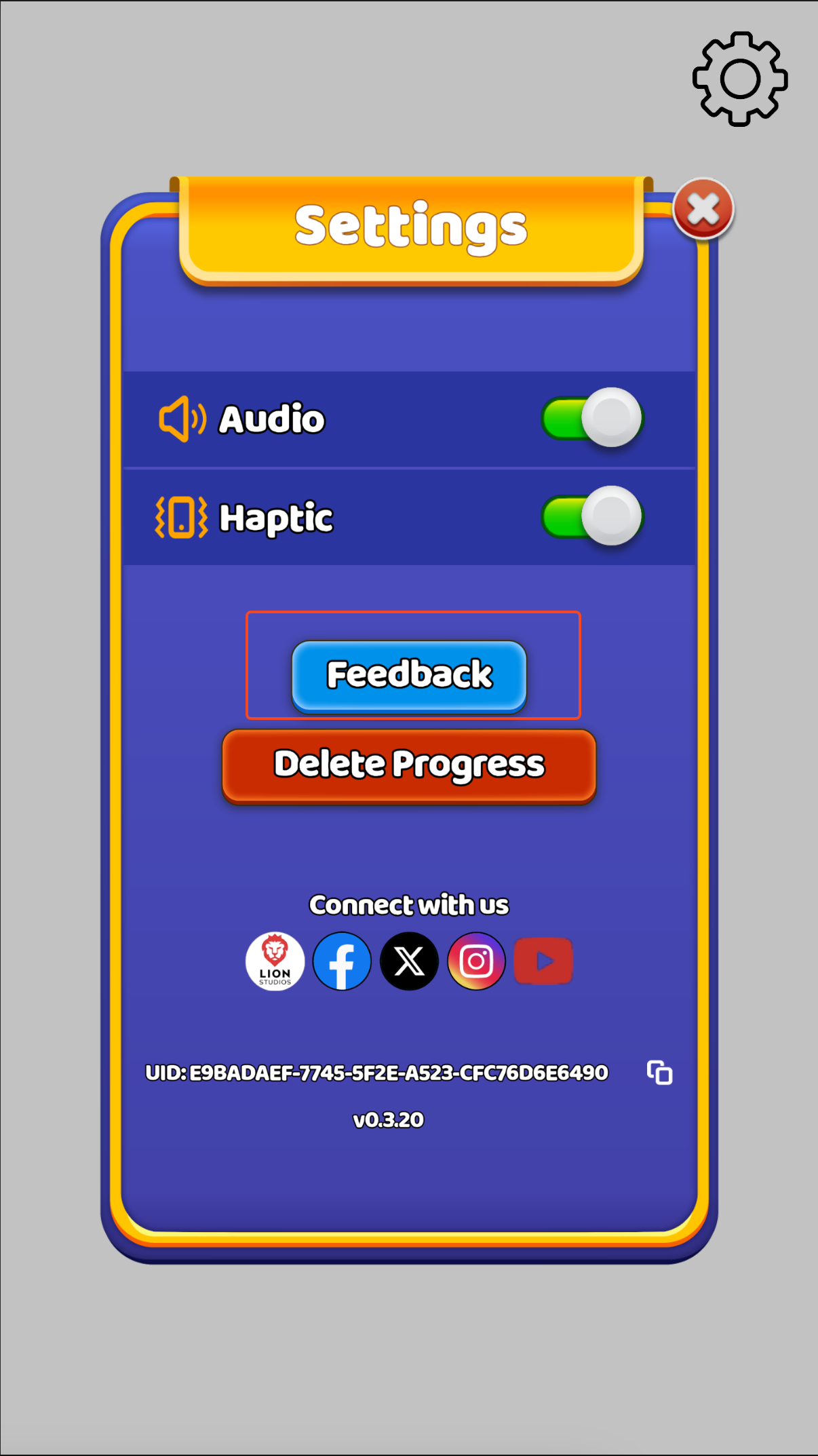Open the Lion Studios link
The height and width of the screenshot is (1456, 818).
click(x=275, y=961)
